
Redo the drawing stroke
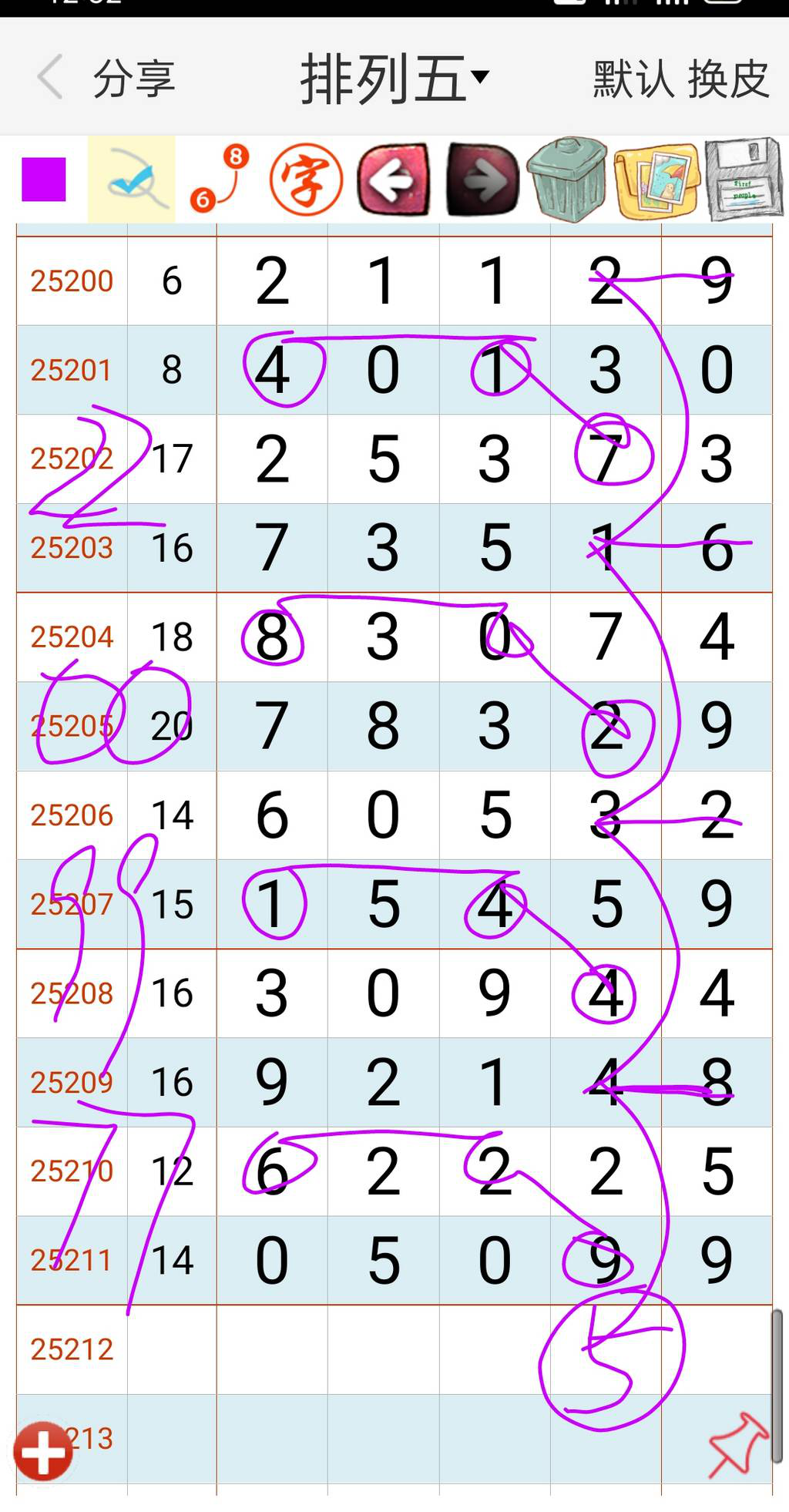(482, 180)
